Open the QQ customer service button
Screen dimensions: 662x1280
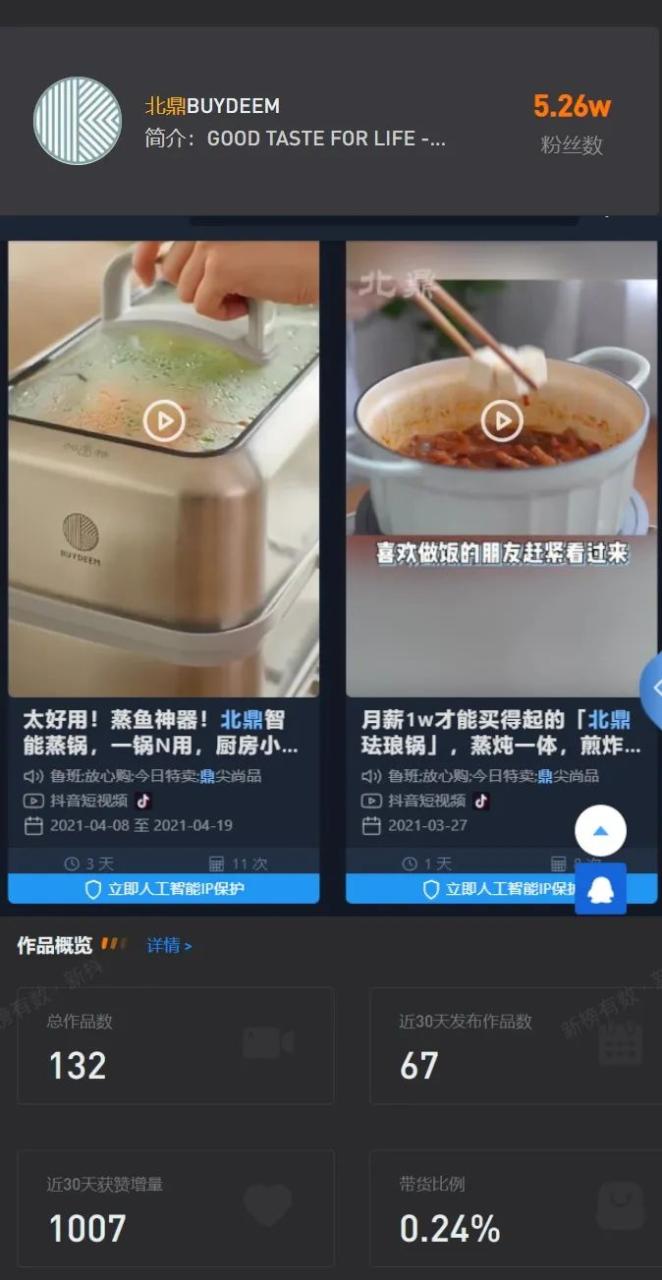pyautogui.click(x=601, y=889)
